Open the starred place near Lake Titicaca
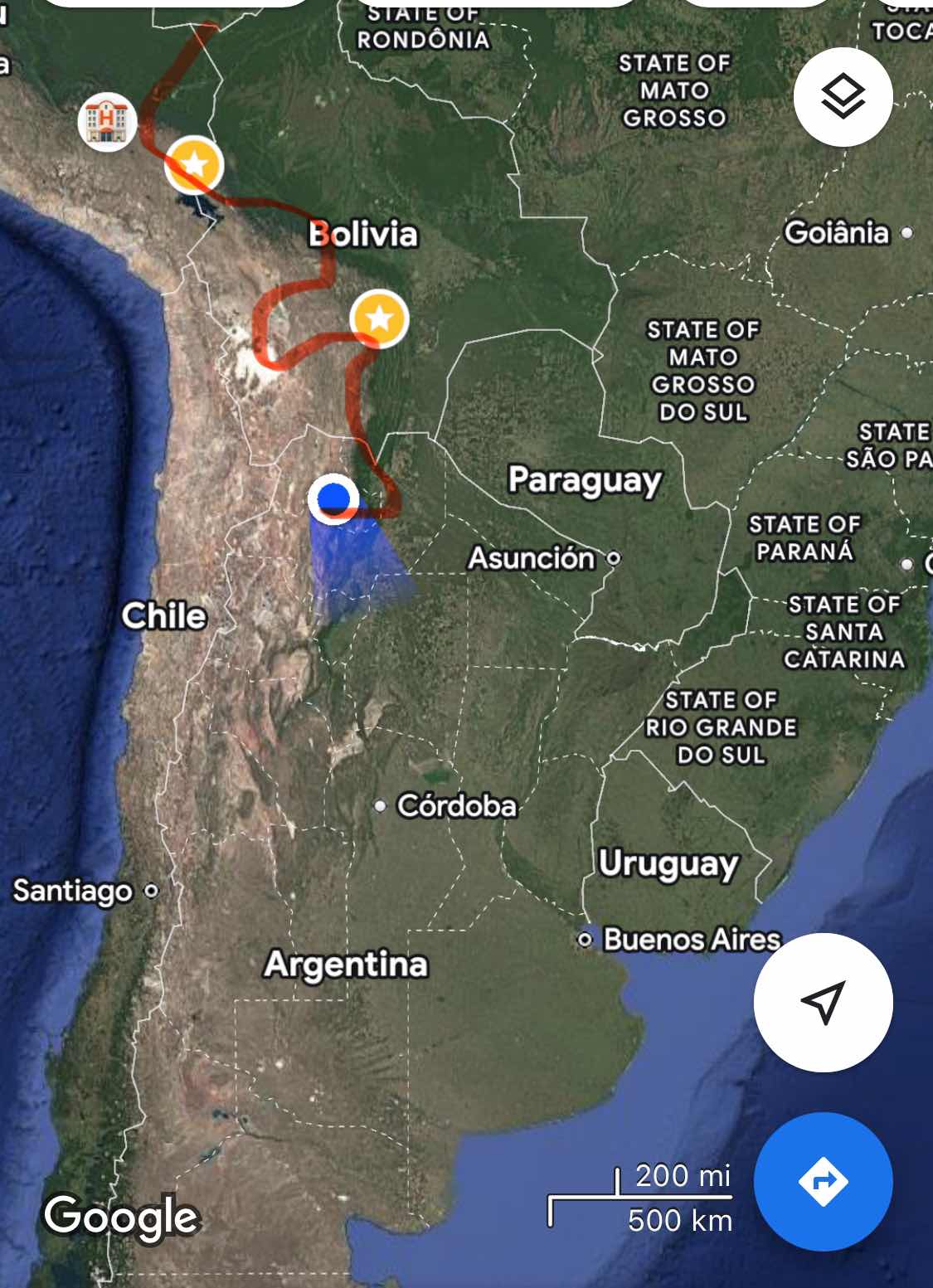 pyautogui.click(x=194, y=164)
